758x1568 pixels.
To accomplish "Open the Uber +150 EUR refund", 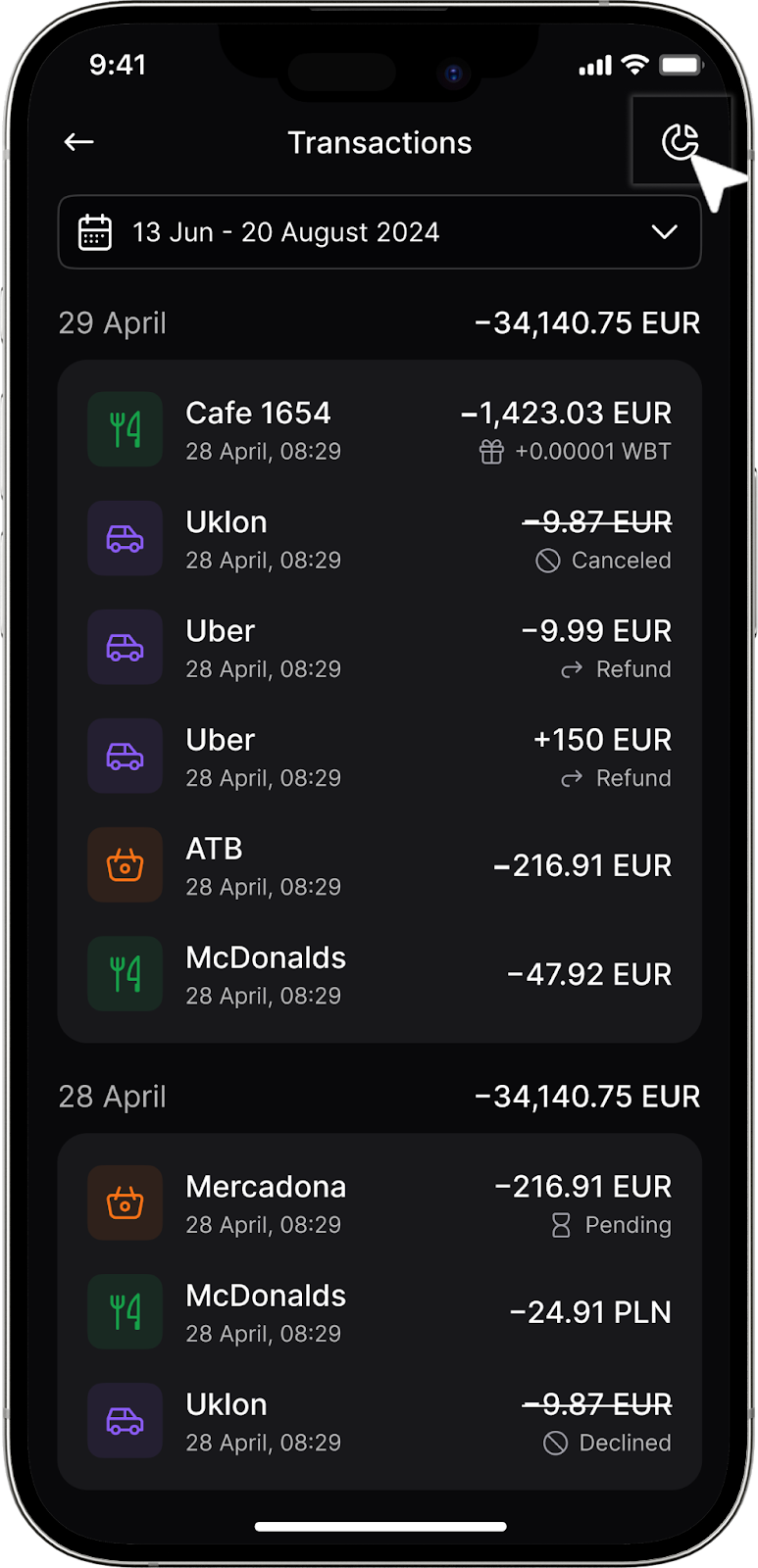I will pyautogui.click(x=379, y=757).
